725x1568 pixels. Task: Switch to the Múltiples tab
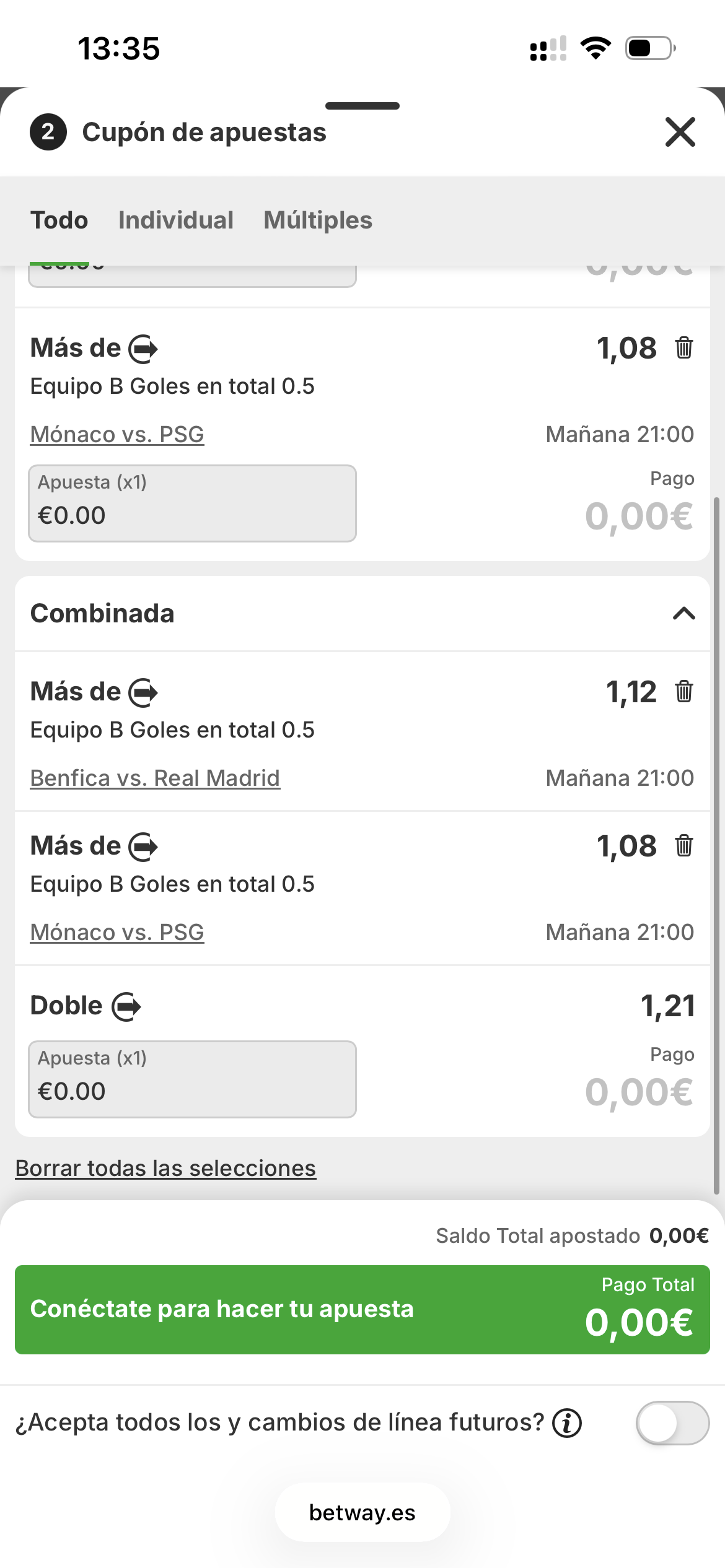pyautogui.click(x=318, y=220)
